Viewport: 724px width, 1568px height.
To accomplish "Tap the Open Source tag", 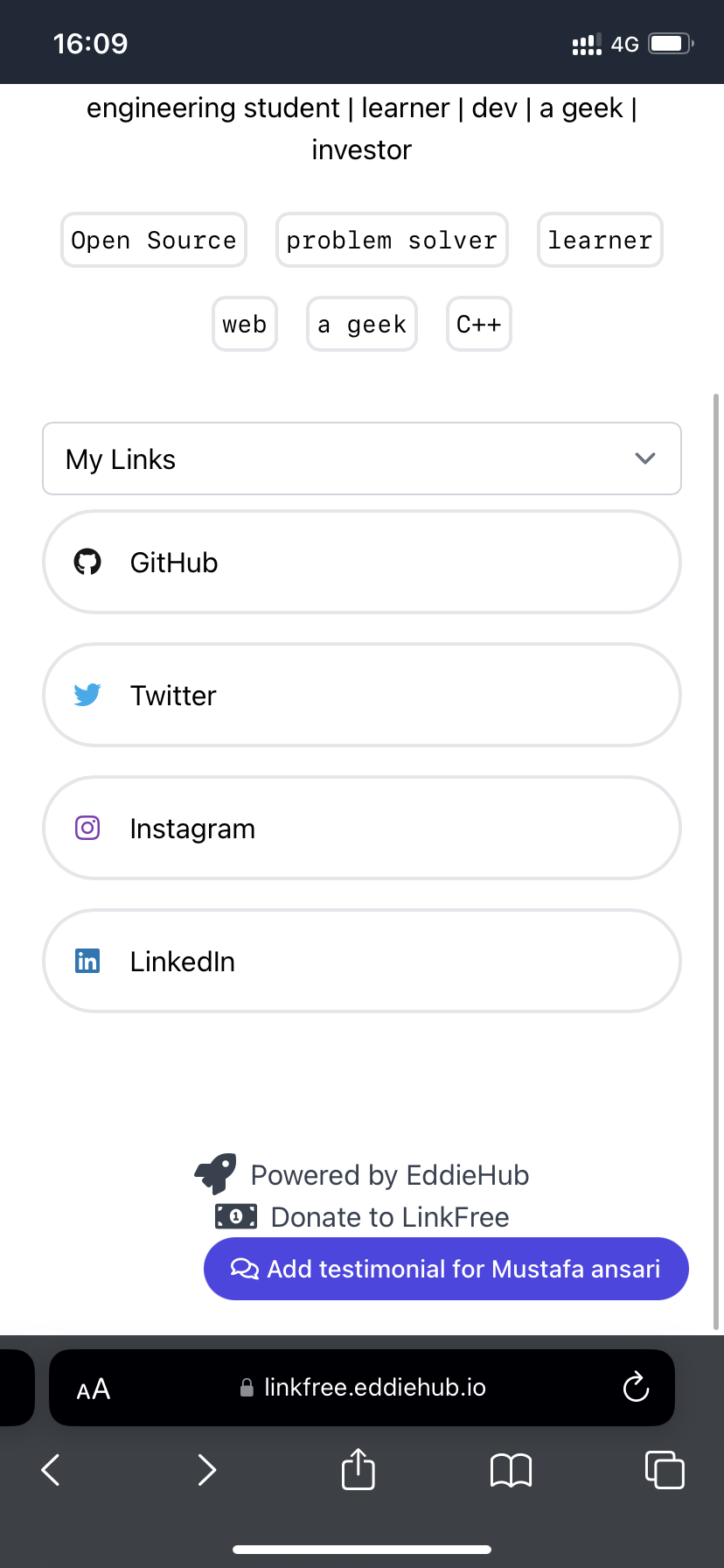I will (154, 240).
